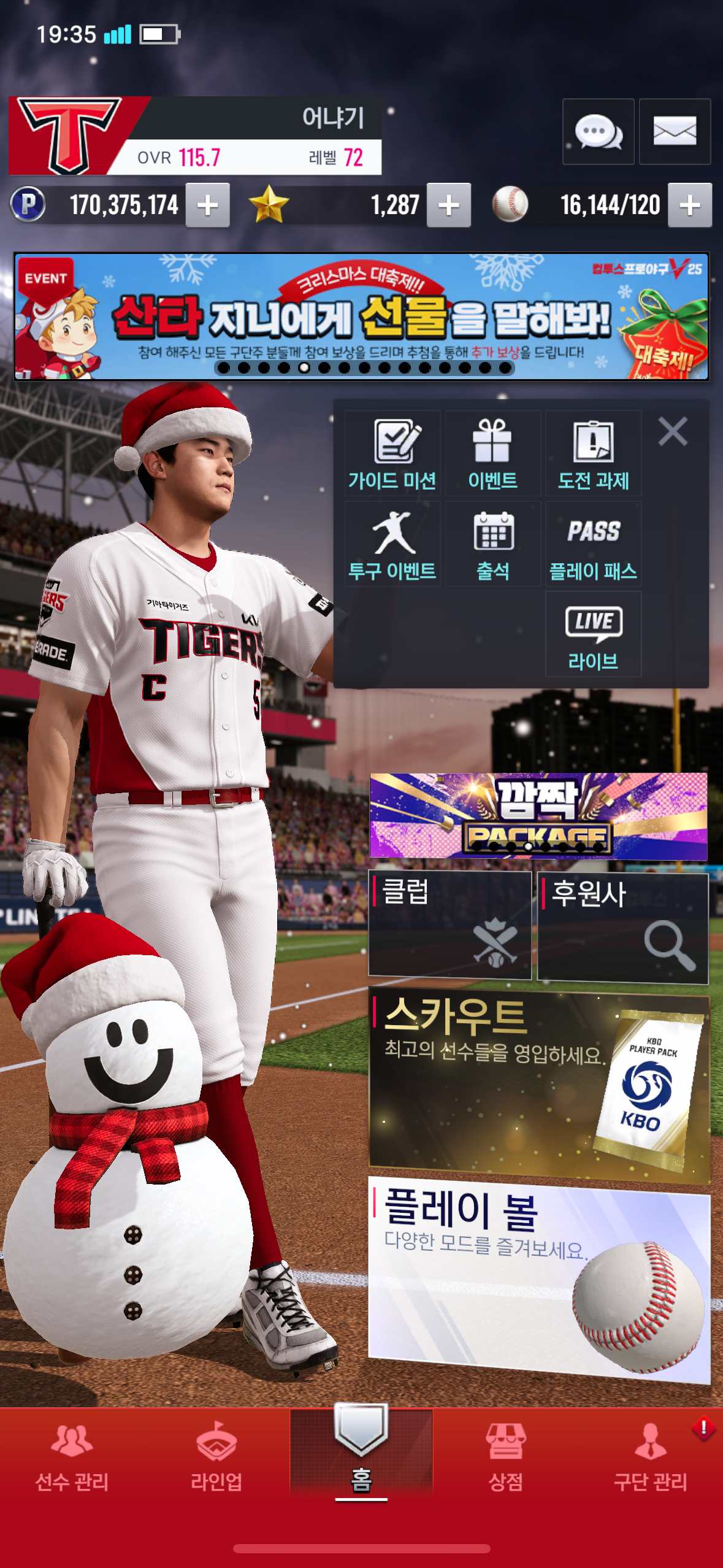Add more stars with plus button
723x1568 pixels.
448,206
